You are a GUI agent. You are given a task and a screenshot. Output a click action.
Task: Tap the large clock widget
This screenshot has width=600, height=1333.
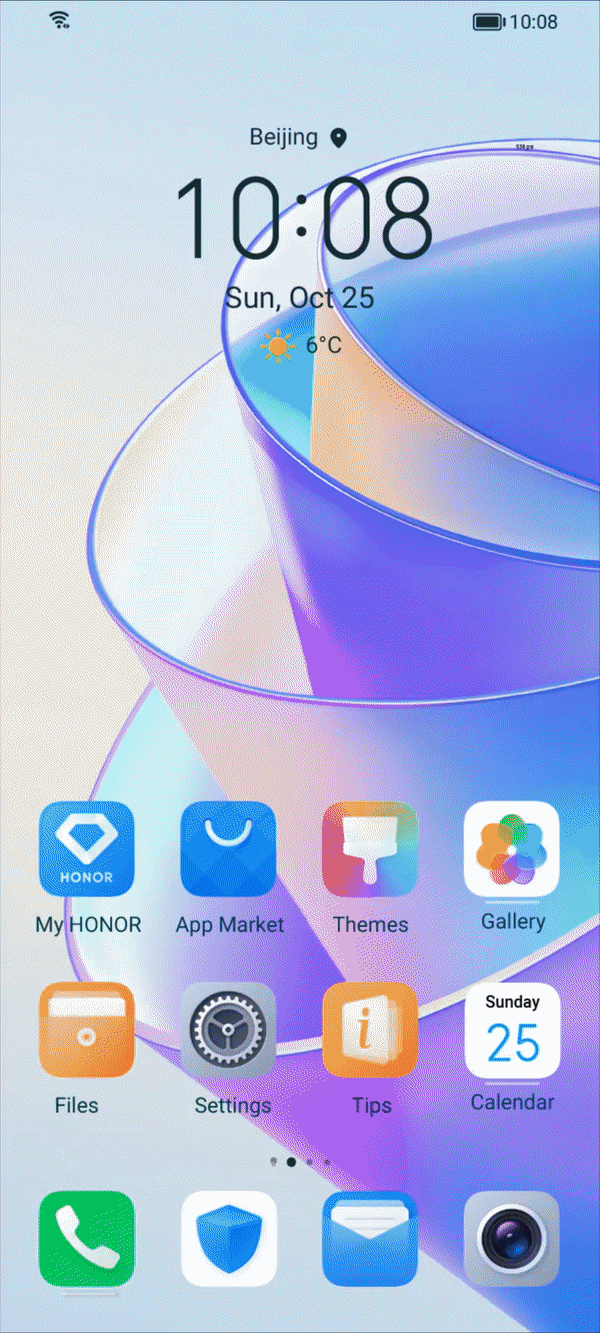[302, 219]
